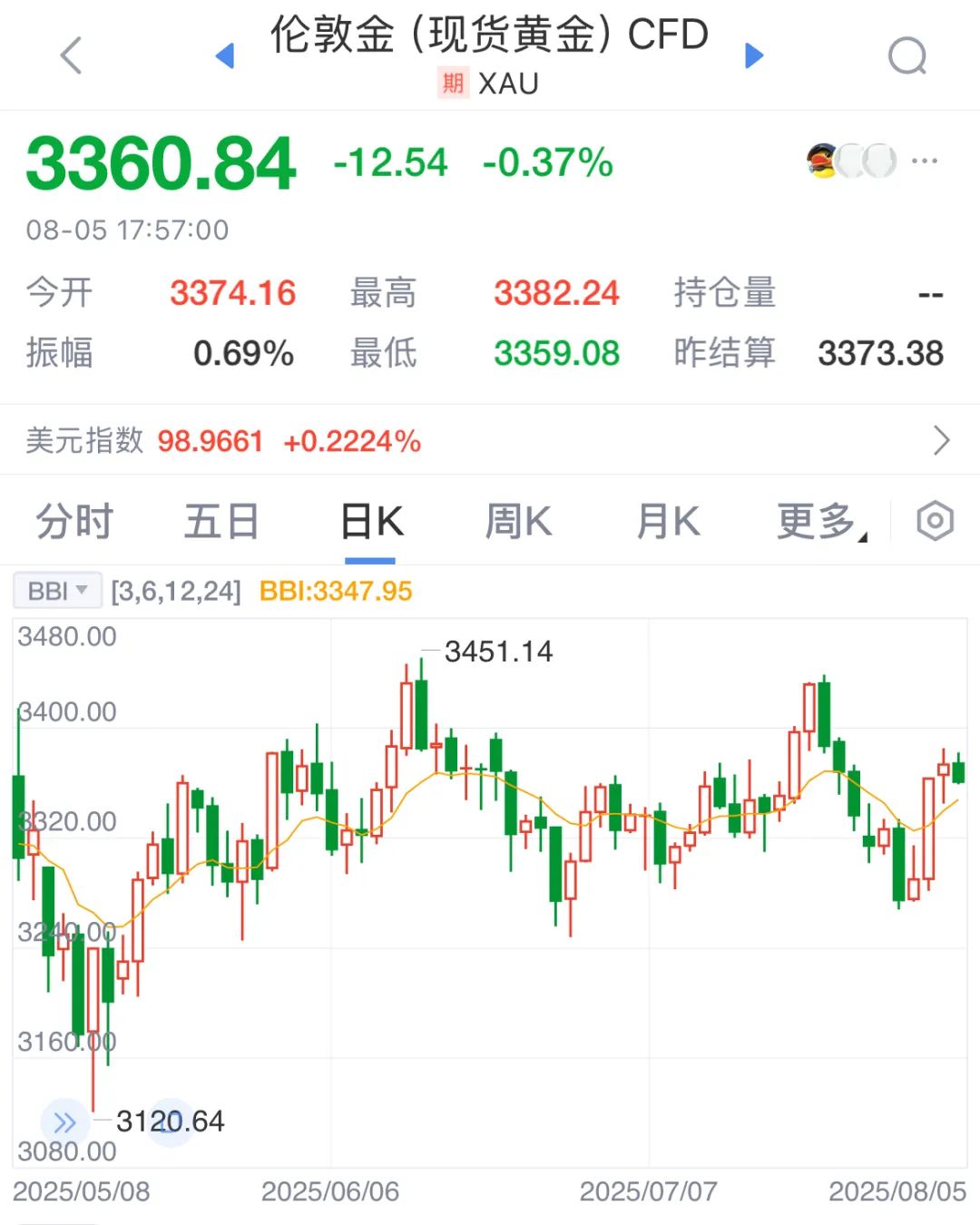980x1225 pixels.
Task: Switch to the next instrument arrow
Action: (754, 55)
